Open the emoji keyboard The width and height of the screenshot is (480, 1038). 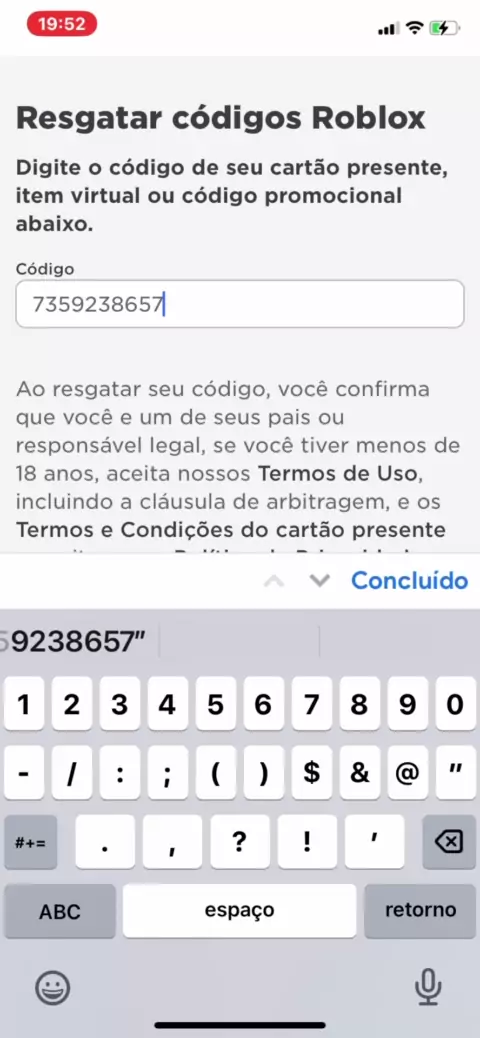tap(53, 988)
